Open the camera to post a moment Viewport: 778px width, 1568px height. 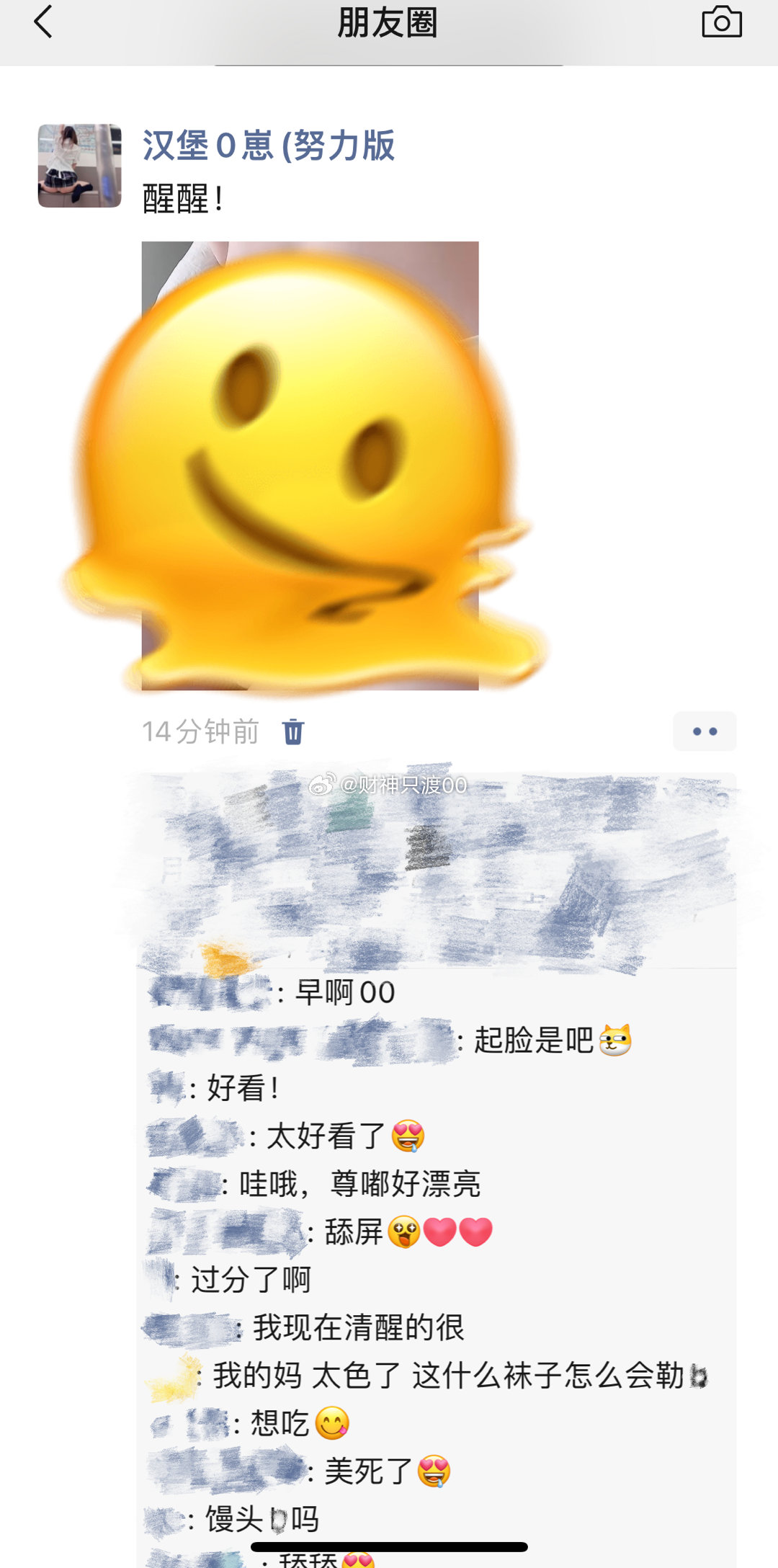tap(721, 22)
